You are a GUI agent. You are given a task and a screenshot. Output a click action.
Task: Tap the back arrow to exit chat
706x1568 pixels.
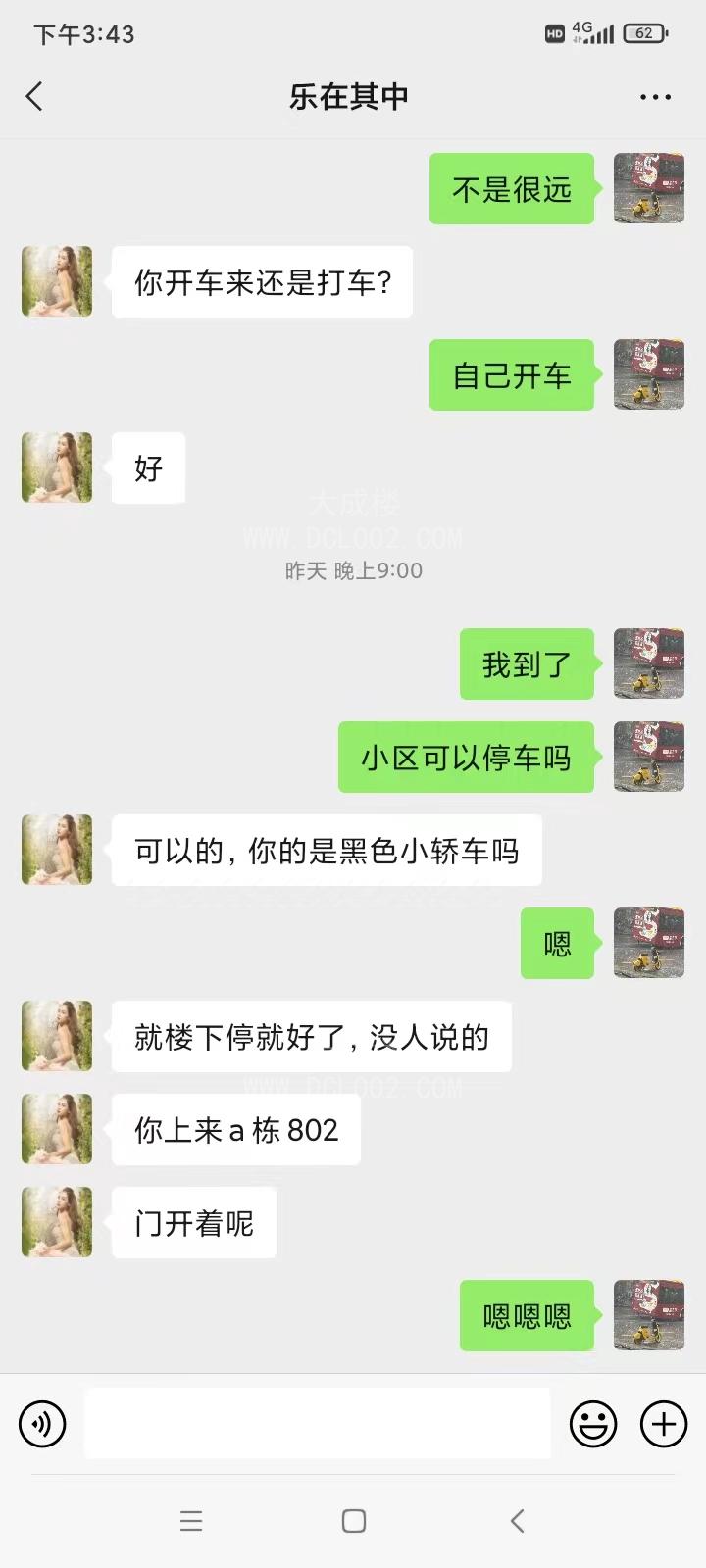34,96
